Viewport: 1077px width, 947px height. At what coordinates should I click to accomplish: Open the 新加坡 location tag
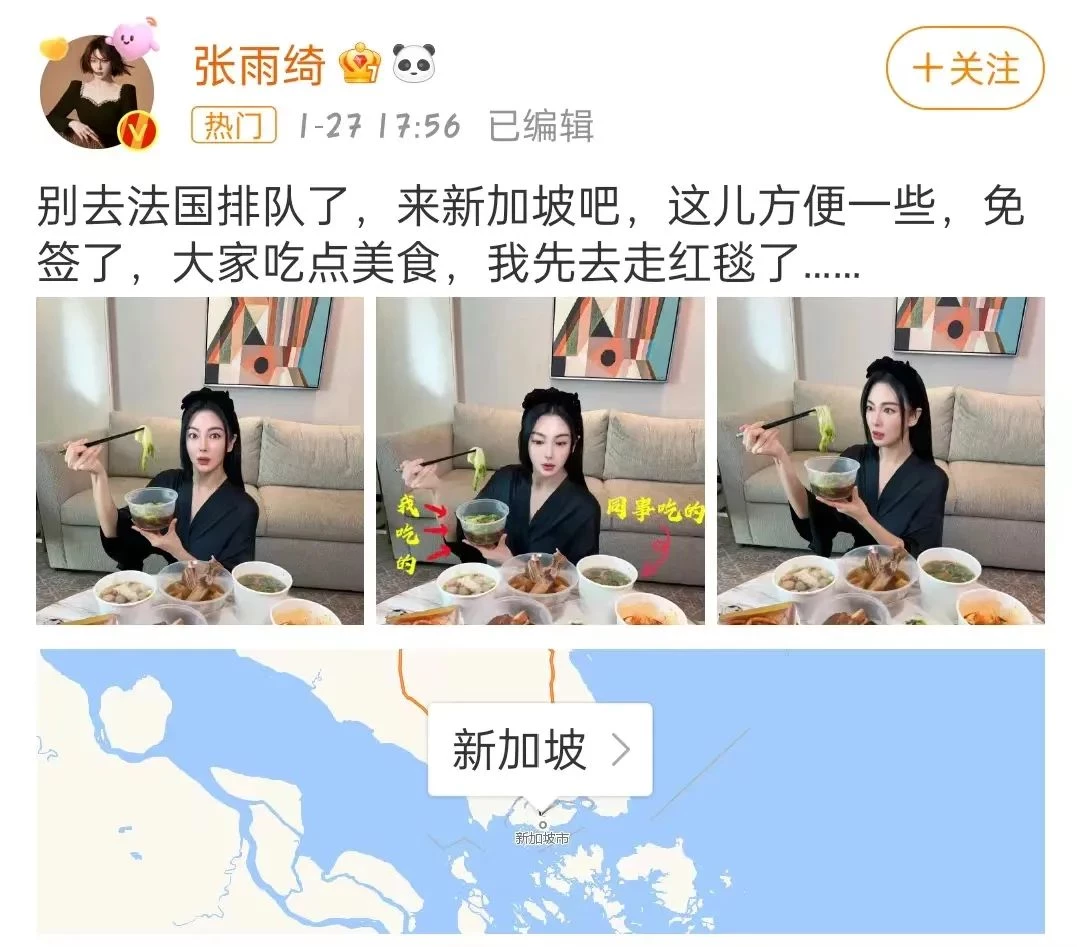[540, 750]
